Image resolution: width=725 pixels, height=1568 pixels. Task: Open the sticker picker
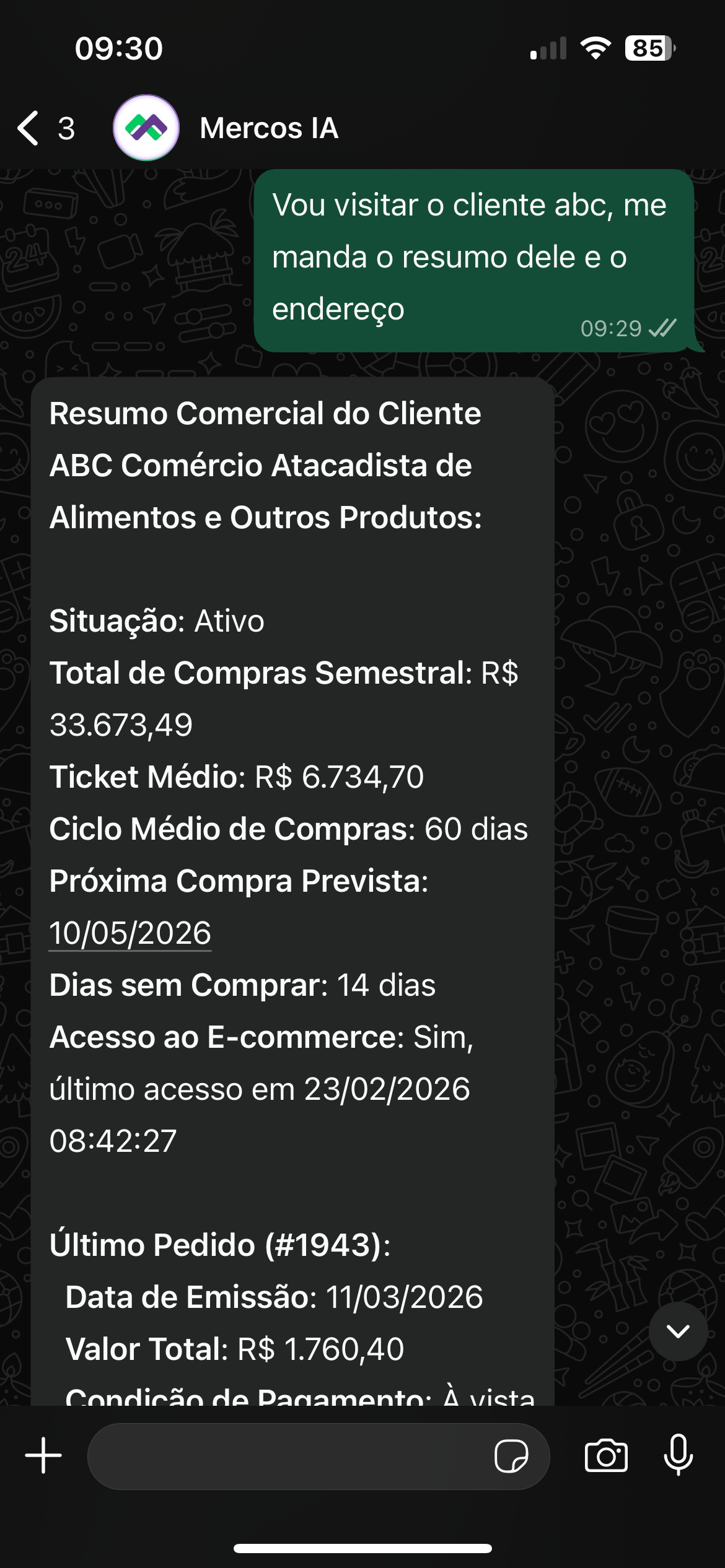pyautogui.click(x=511, y=1456)
